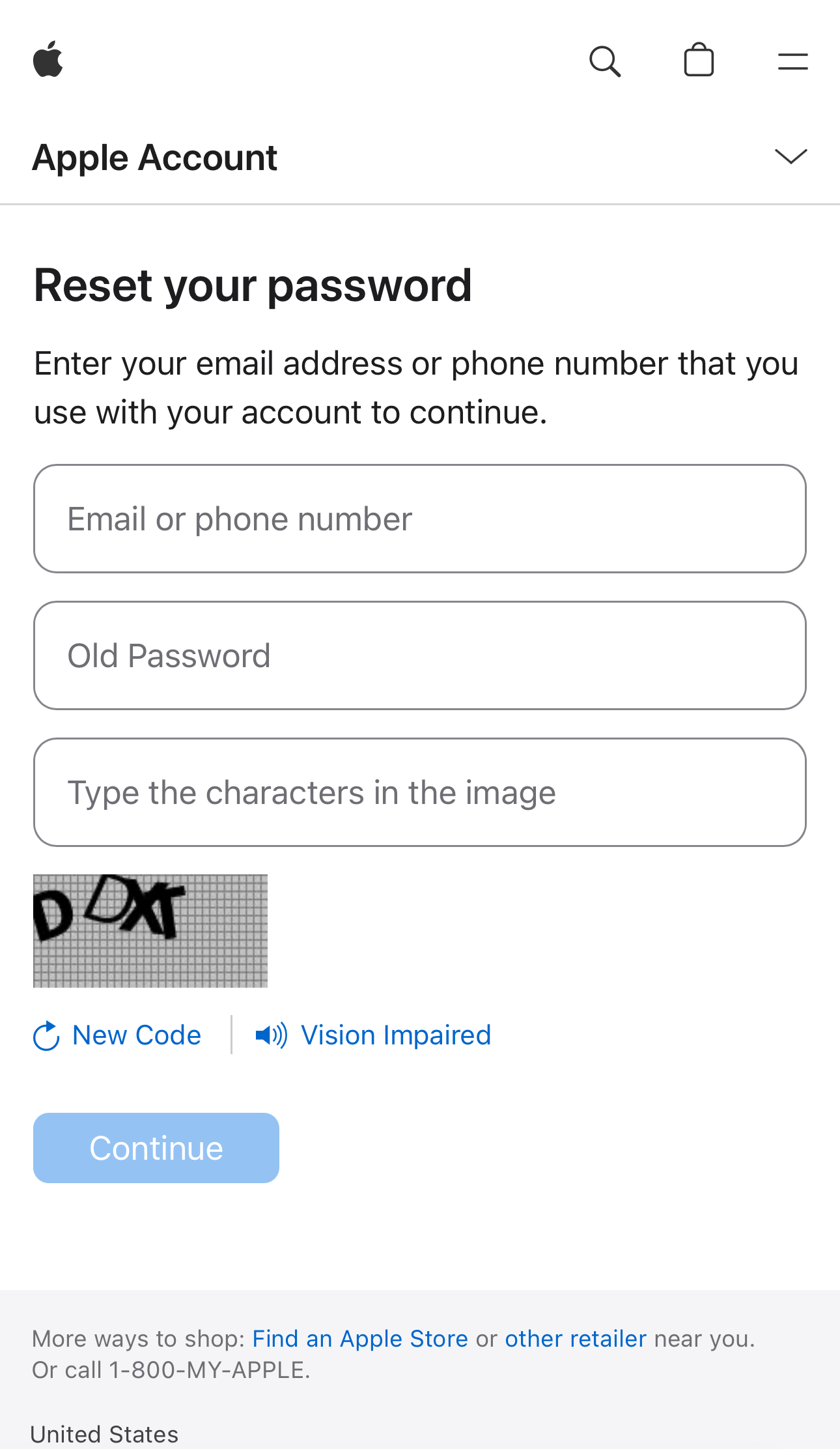
Task: Open Find an Apple Store link
Action: click(360, 1338)
